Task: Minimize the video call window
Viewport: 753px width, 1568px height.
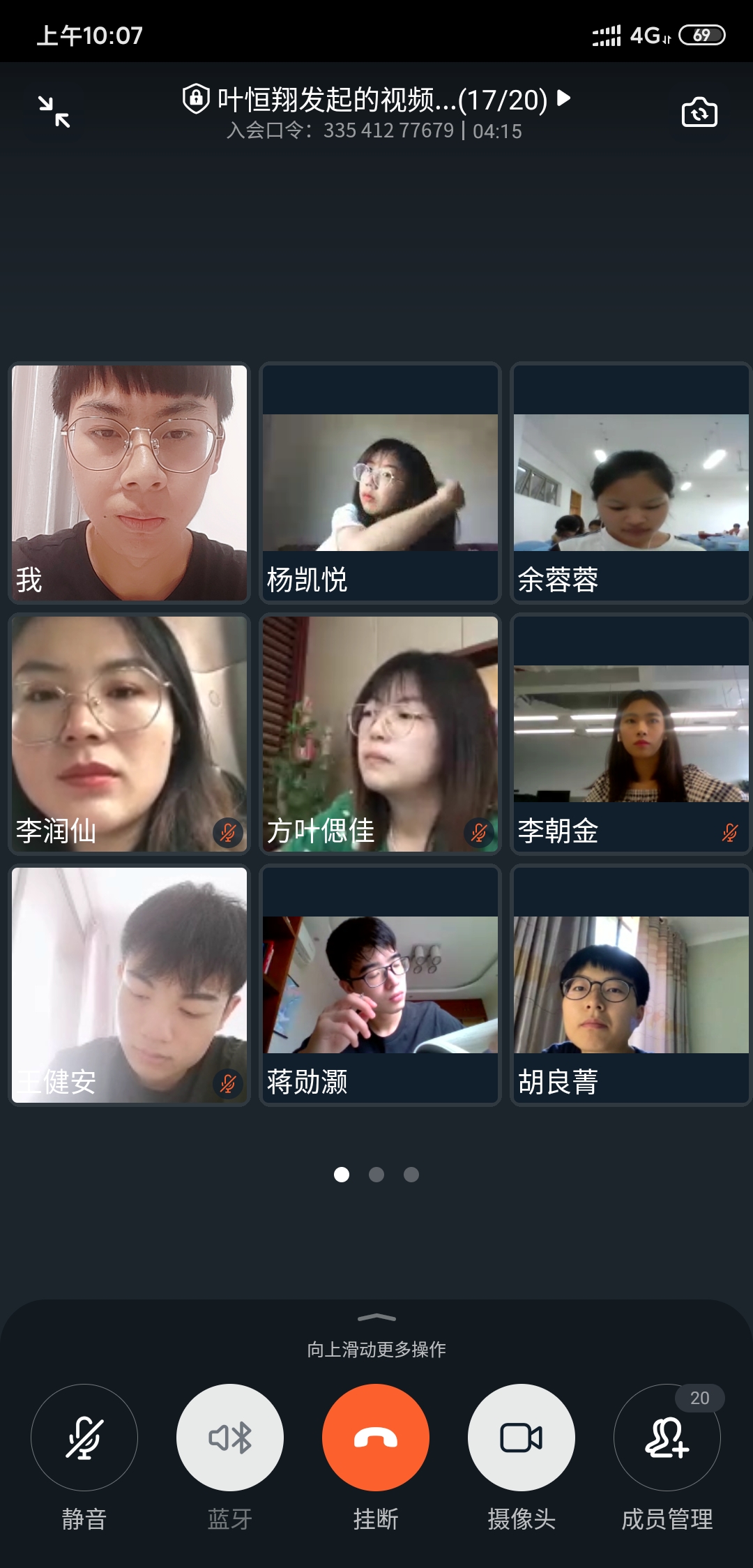Action: point(54,112)
